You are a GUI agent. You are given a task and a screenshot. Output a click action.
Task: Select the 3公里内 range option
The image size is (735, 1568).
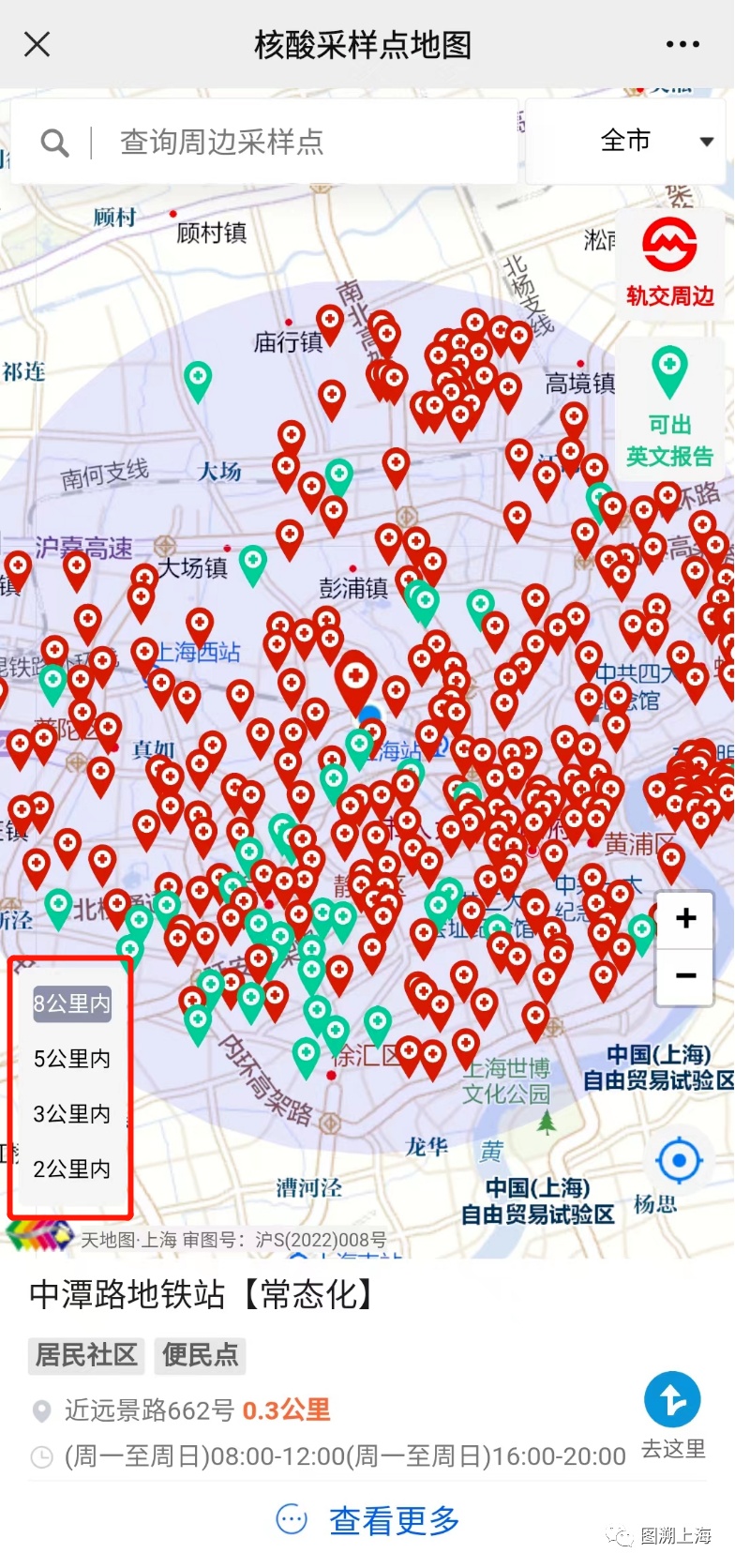tap(71, 1114)
